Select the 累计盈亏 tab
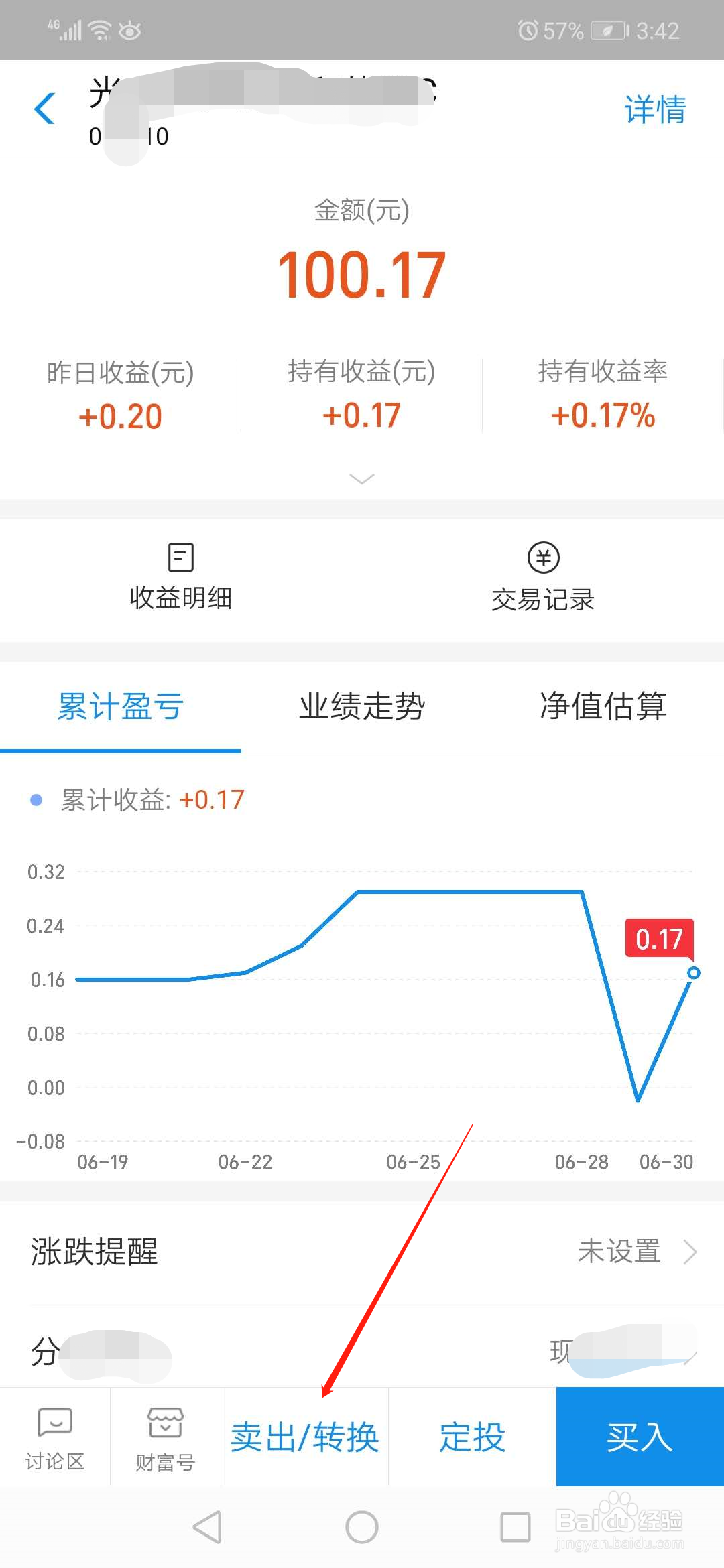This screenshot has height=1568, width=724. coord(121,707)
